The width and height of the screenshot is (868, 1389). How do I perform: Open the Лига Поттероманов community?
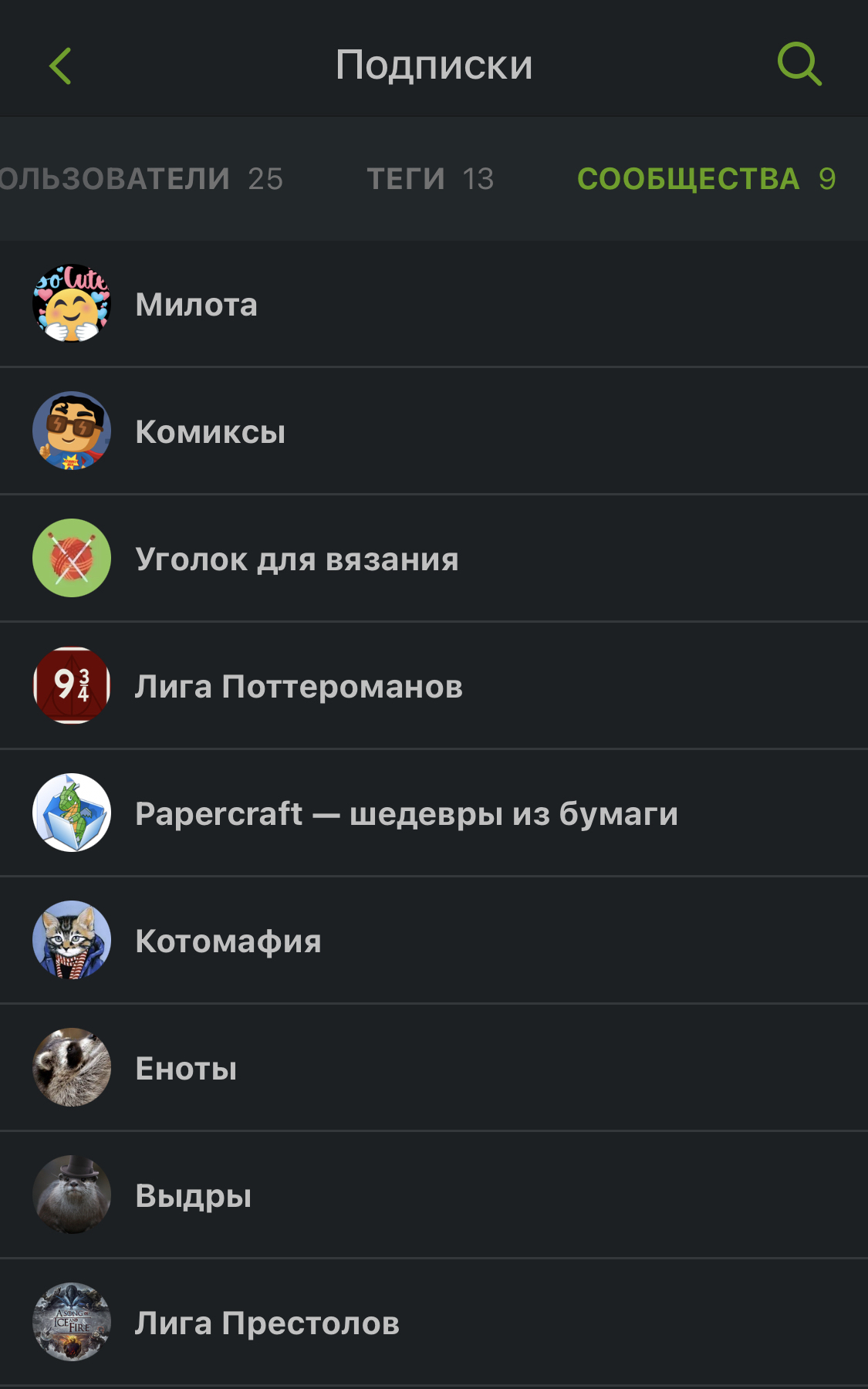click(299, 687)
